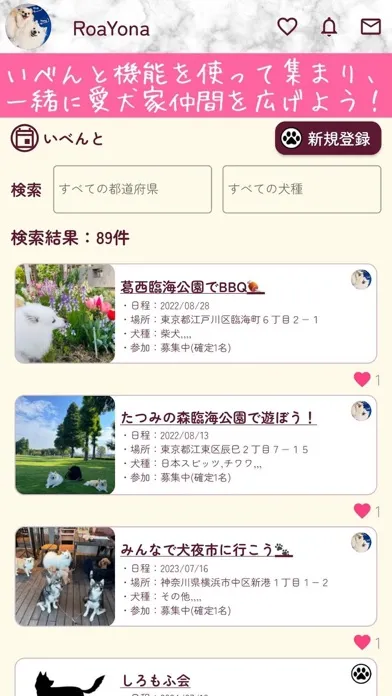Open the みんなで犬夜市に行こう event
This screenshot has width=392, height=696.
click(x=206, y=550)
